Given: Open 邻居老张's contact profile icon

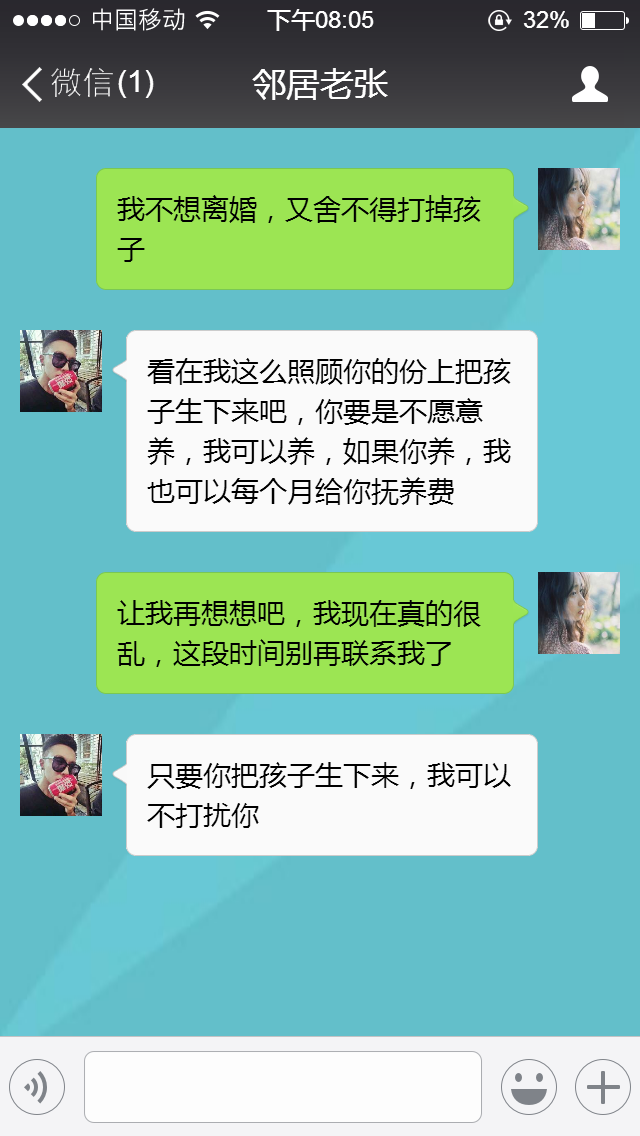Looking at the screenshot, I should tap(590, 84).
